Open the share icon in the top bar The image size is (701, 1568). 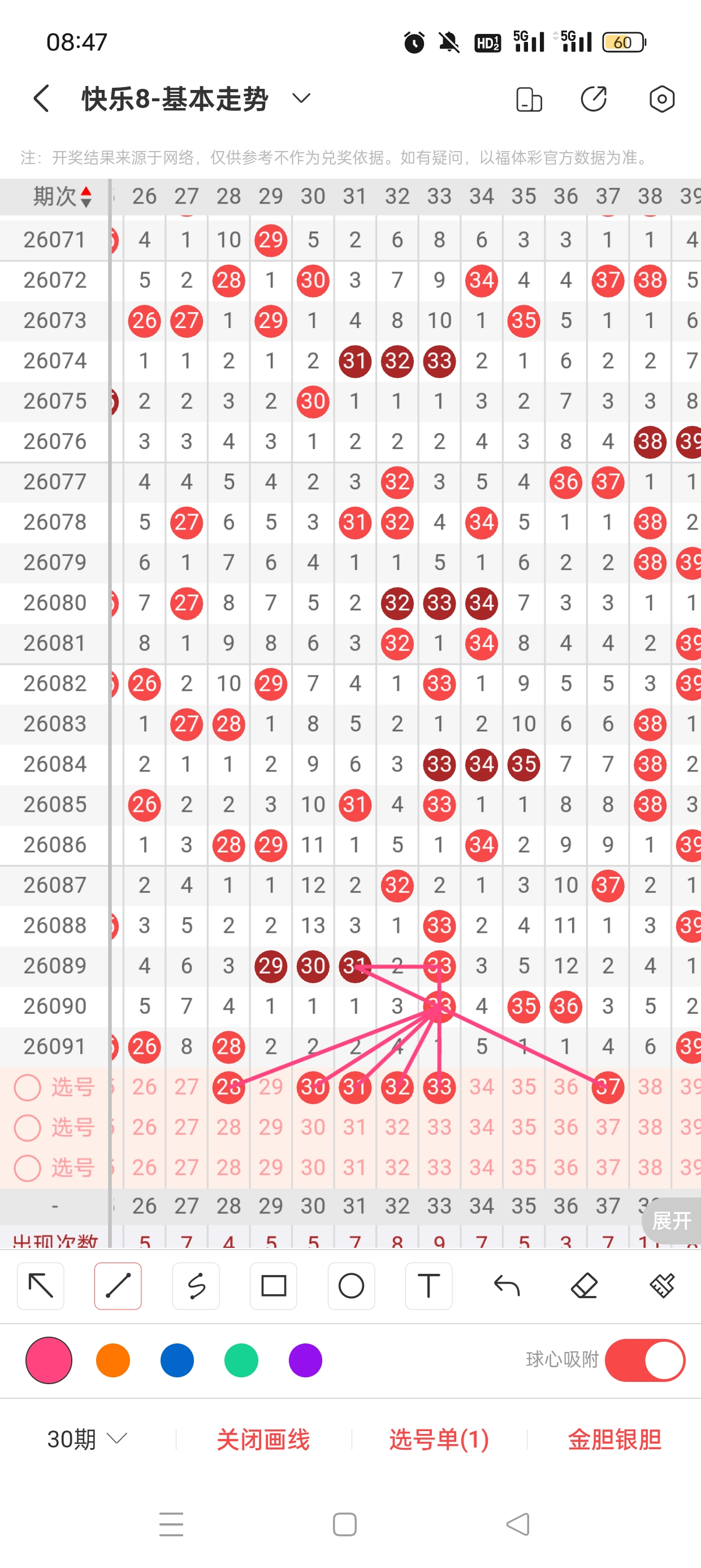[593, 99]
